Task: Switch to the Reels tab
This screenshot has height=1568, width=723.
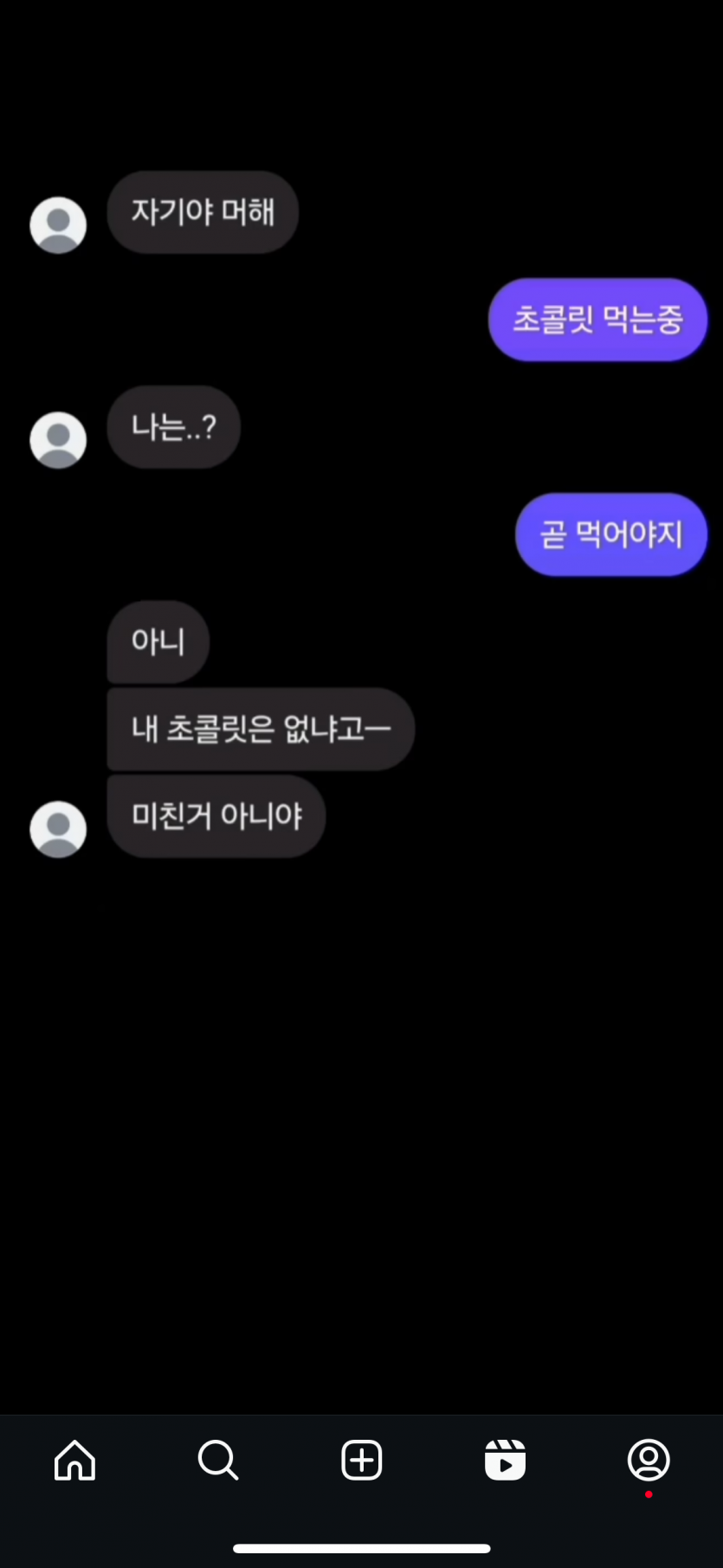Action: [505, 1461]
